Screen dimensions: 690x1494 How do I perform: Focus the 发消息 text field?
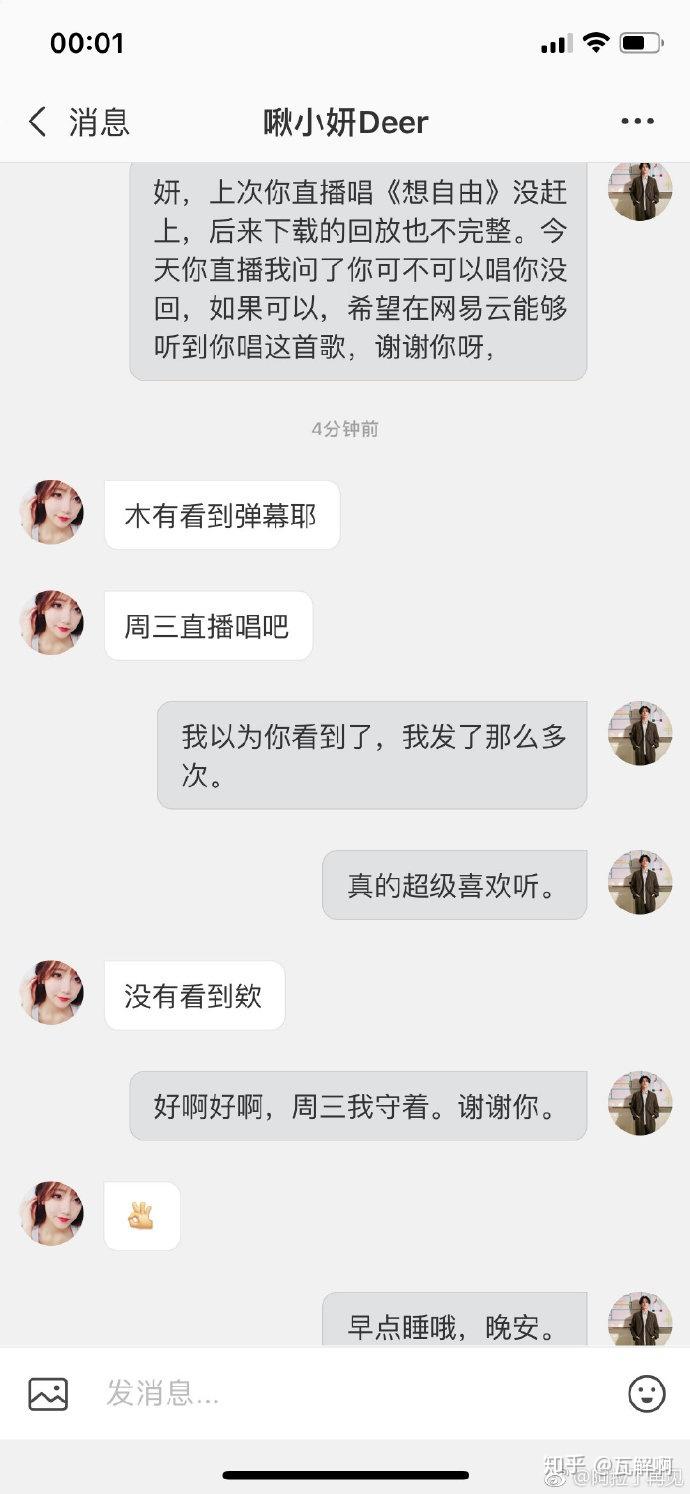coord(350,1393)
